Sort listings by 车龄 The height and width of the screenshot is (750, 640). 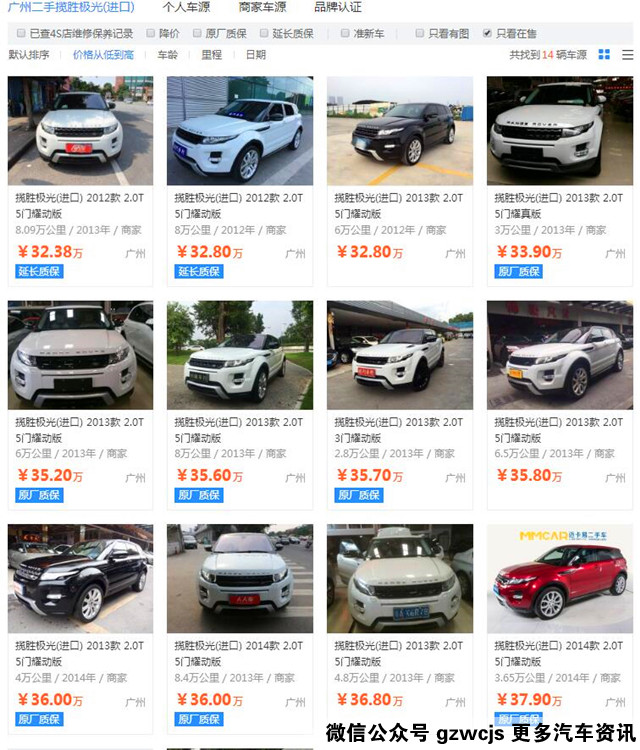167,55
